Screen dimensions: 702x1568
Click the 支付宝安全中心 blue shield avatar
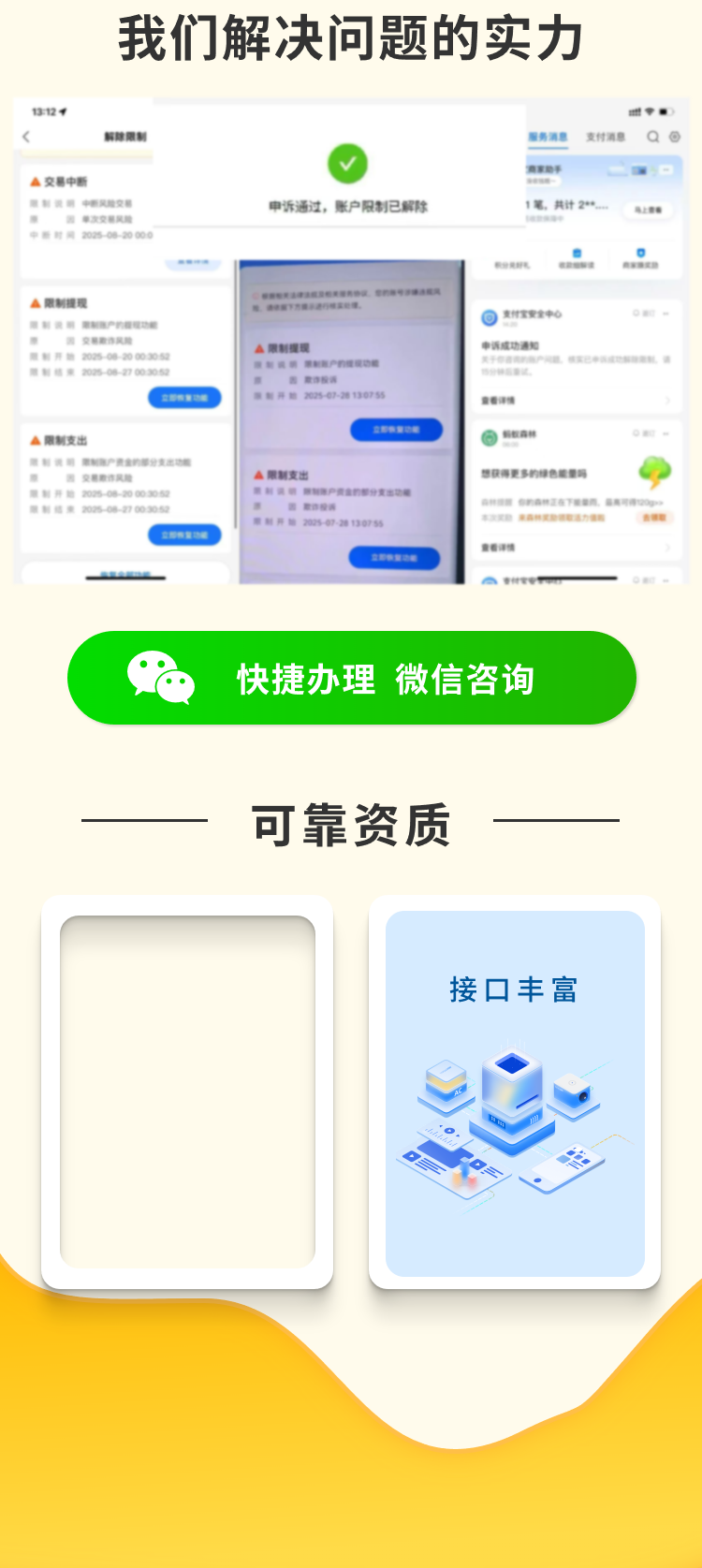tap(489, 315)
